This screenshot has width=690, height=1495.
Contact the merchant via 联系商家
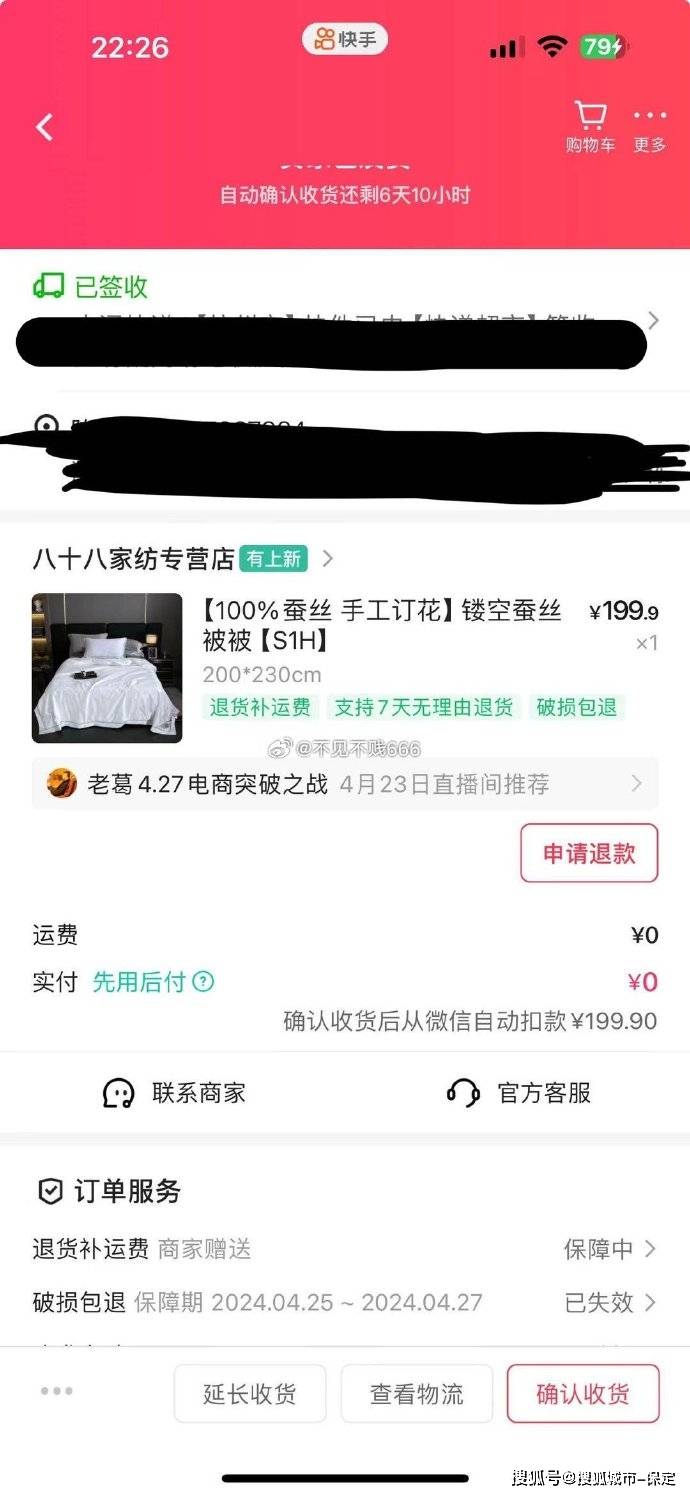(175, 1092)
